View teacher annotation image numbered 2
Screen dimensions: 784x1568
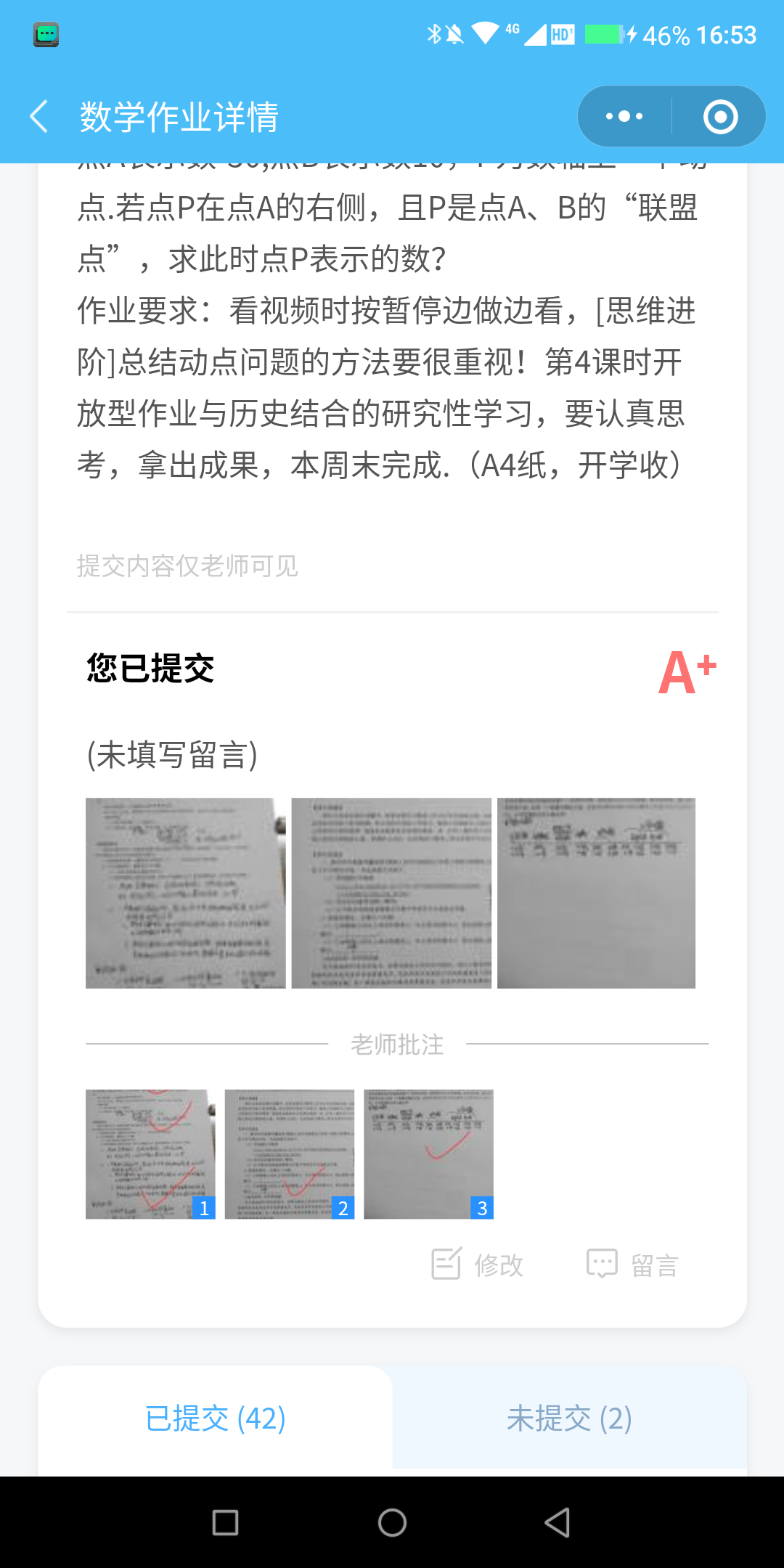click(x=290, y=1154)
